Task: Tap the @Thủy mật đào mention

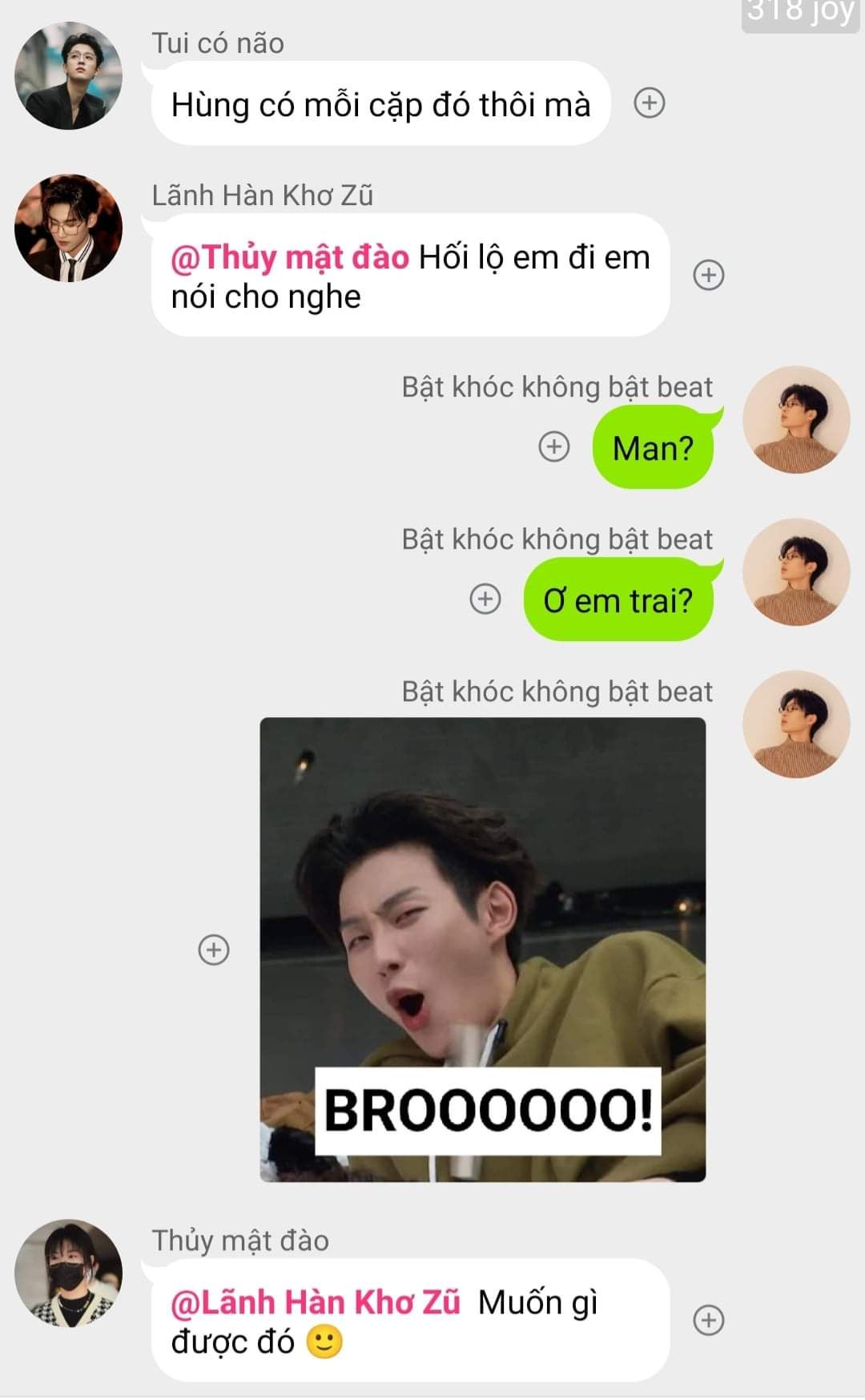Action: [x=290, y=258]
